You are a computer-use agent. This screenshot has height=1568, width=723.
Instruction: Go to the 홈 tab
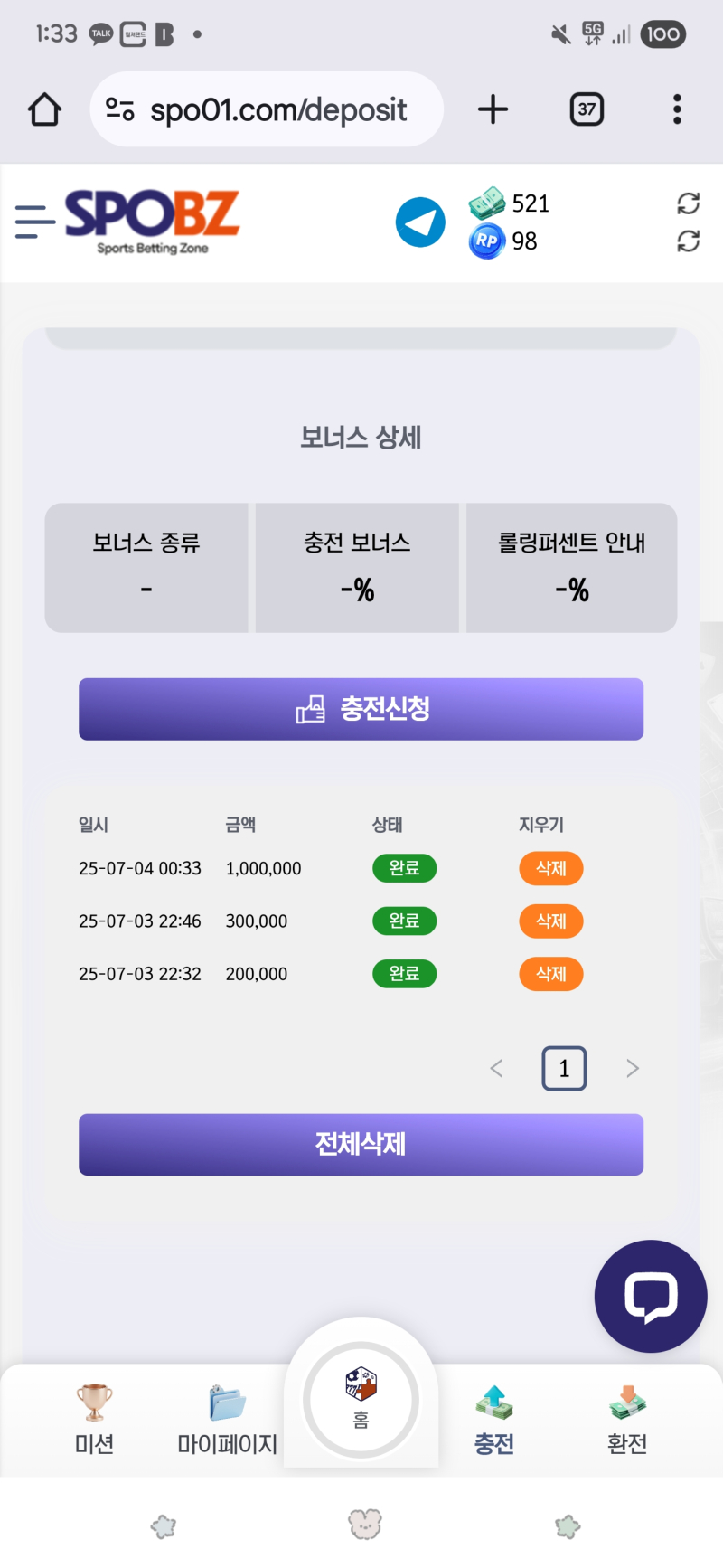361,1398
